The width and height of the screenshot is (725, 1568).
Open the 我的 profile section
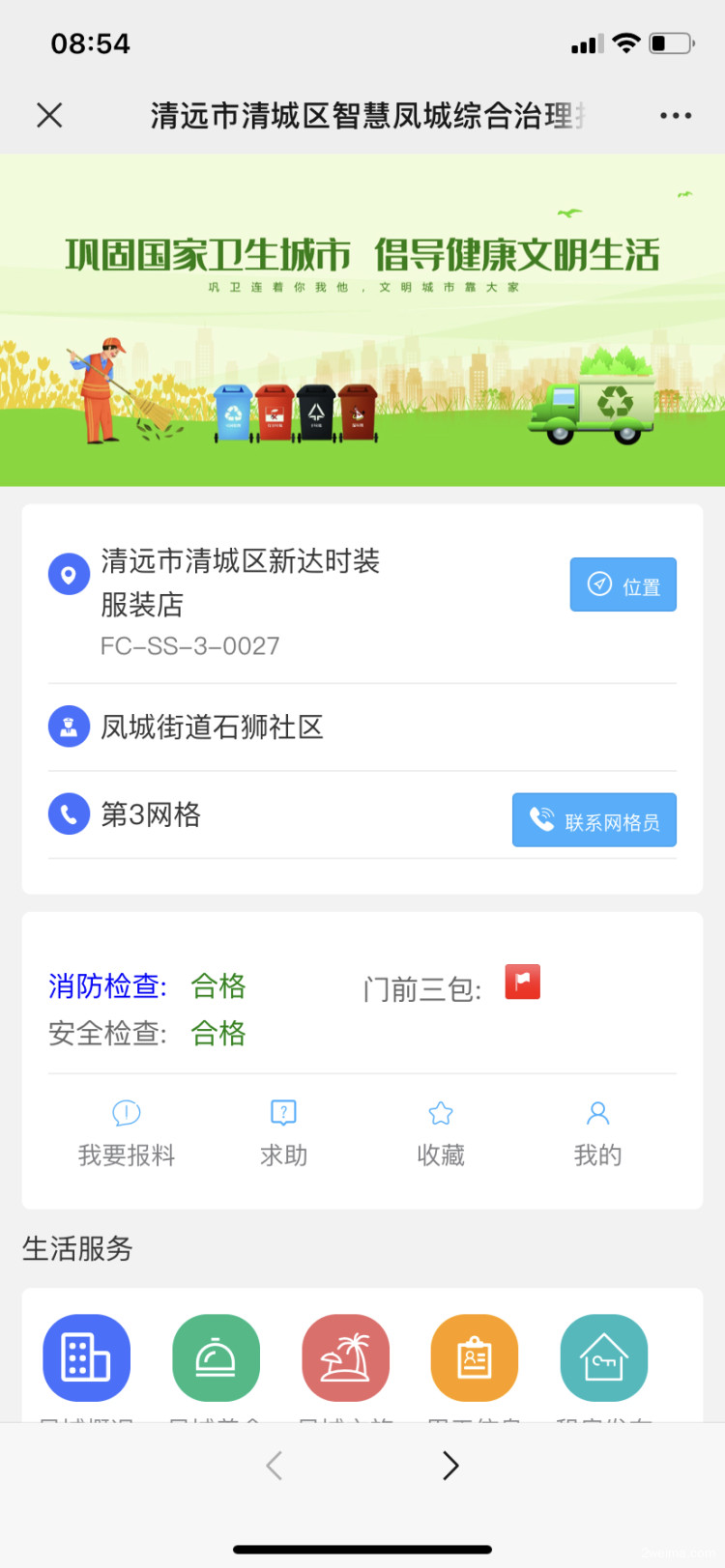pos(597,1133)
